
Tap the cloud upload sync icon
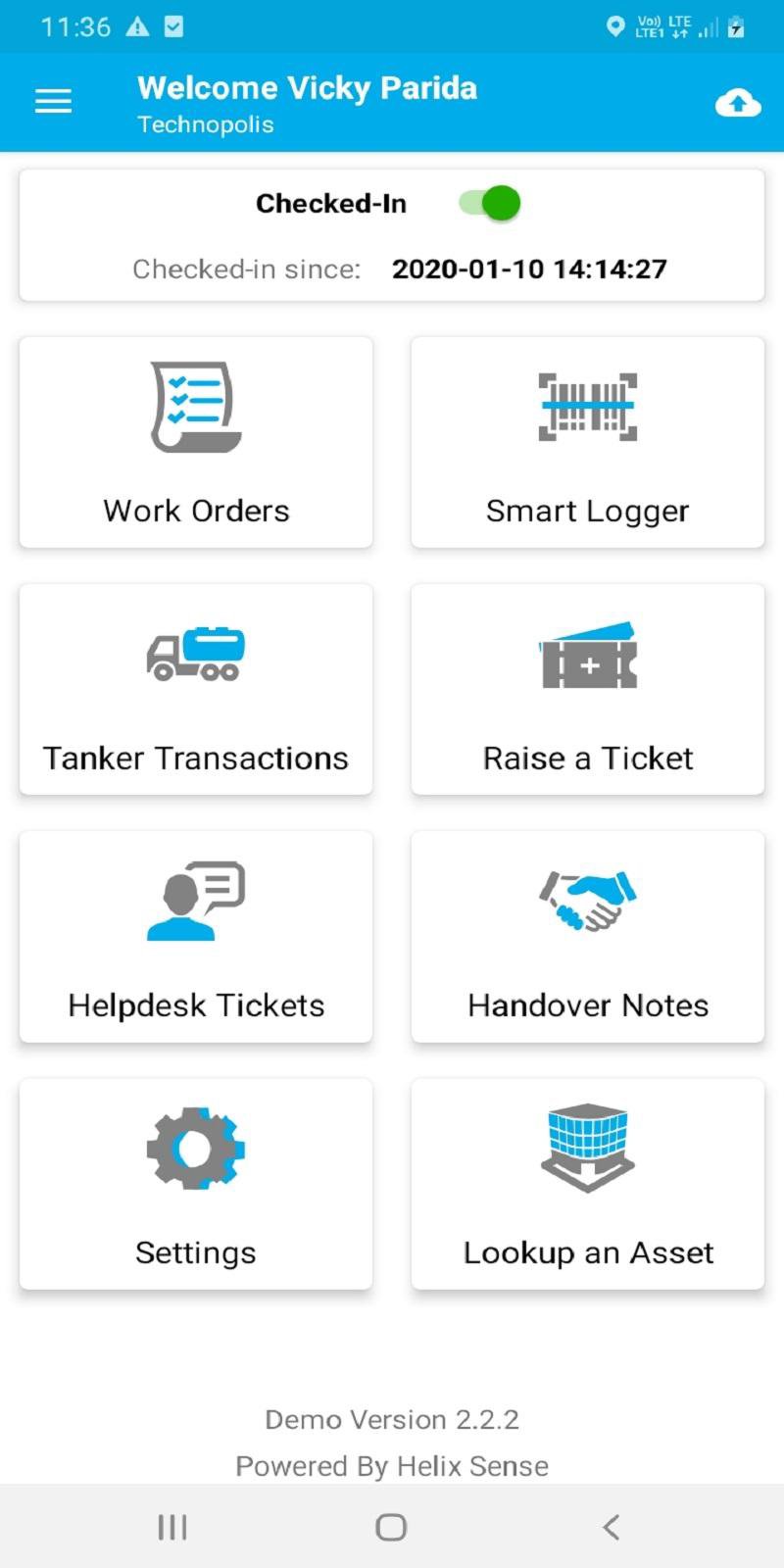point(738,102)
